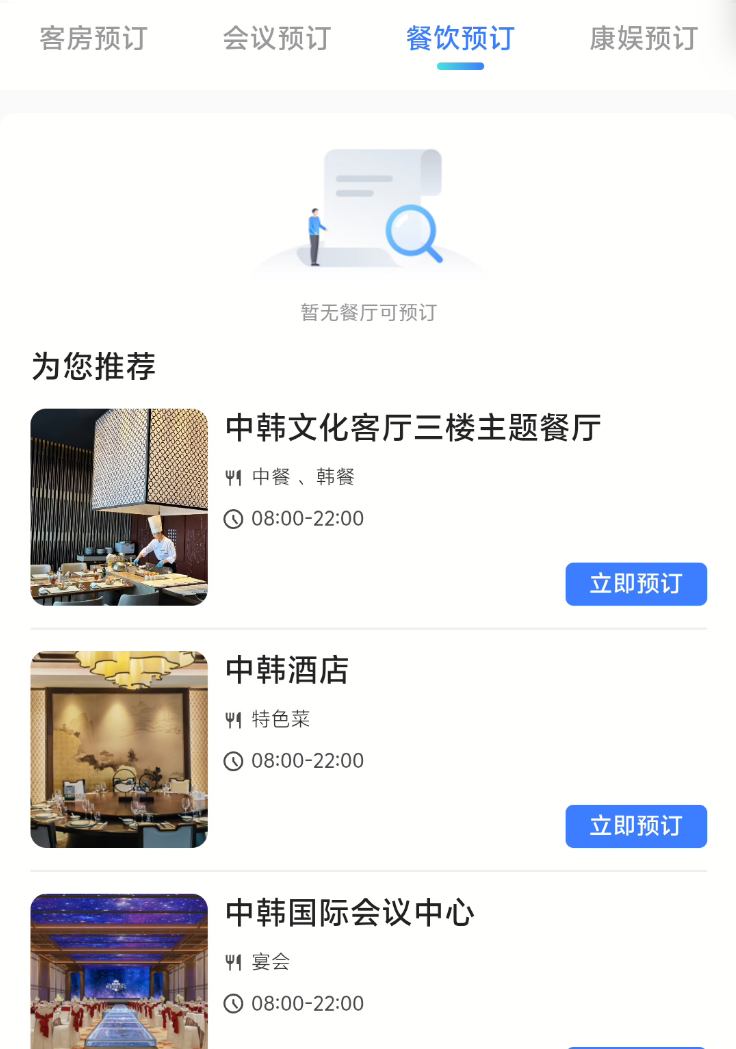This screenshot has height=1049, width=736.
Task: Book 中韩酒店 with 立即预订
Action: point(636,826)
